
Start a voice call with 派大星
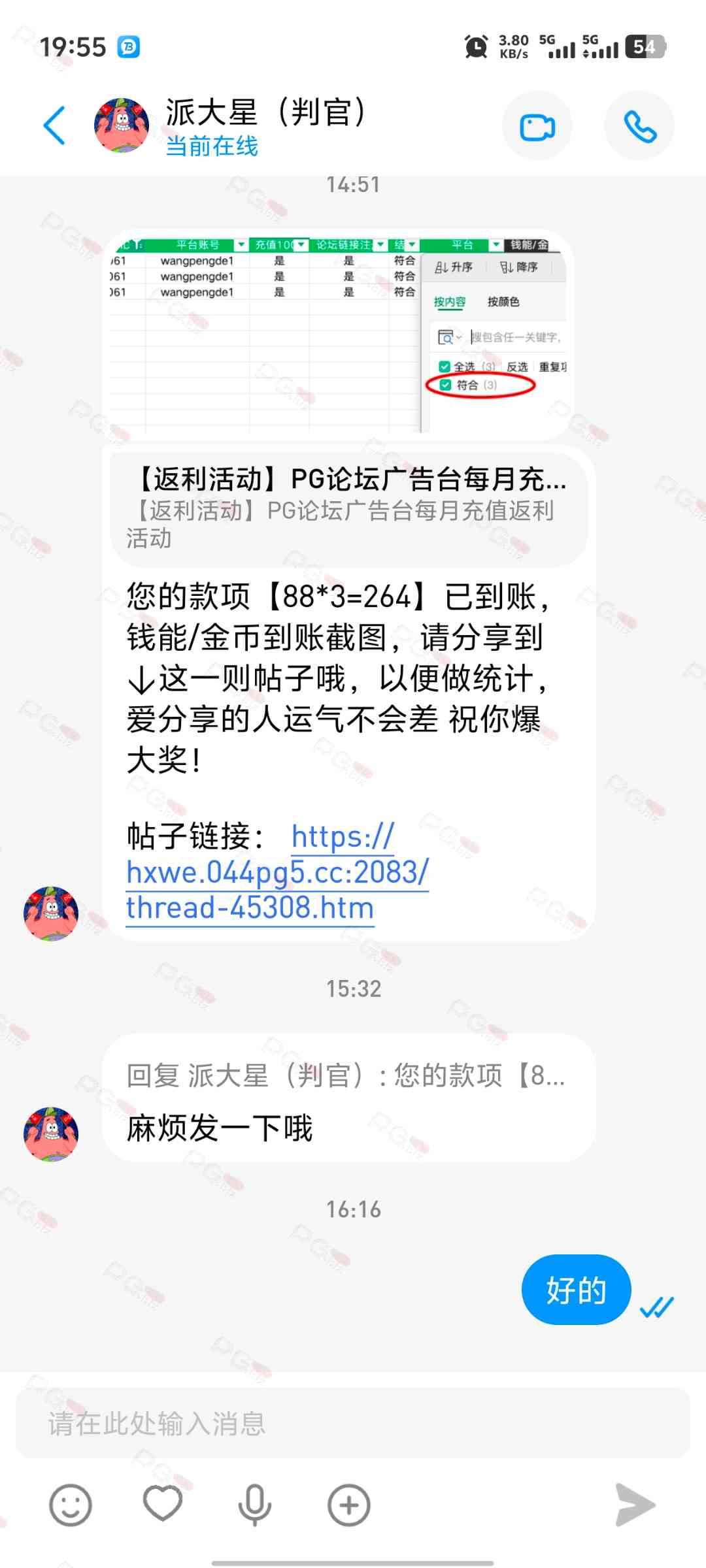click(x=639, y=126)
